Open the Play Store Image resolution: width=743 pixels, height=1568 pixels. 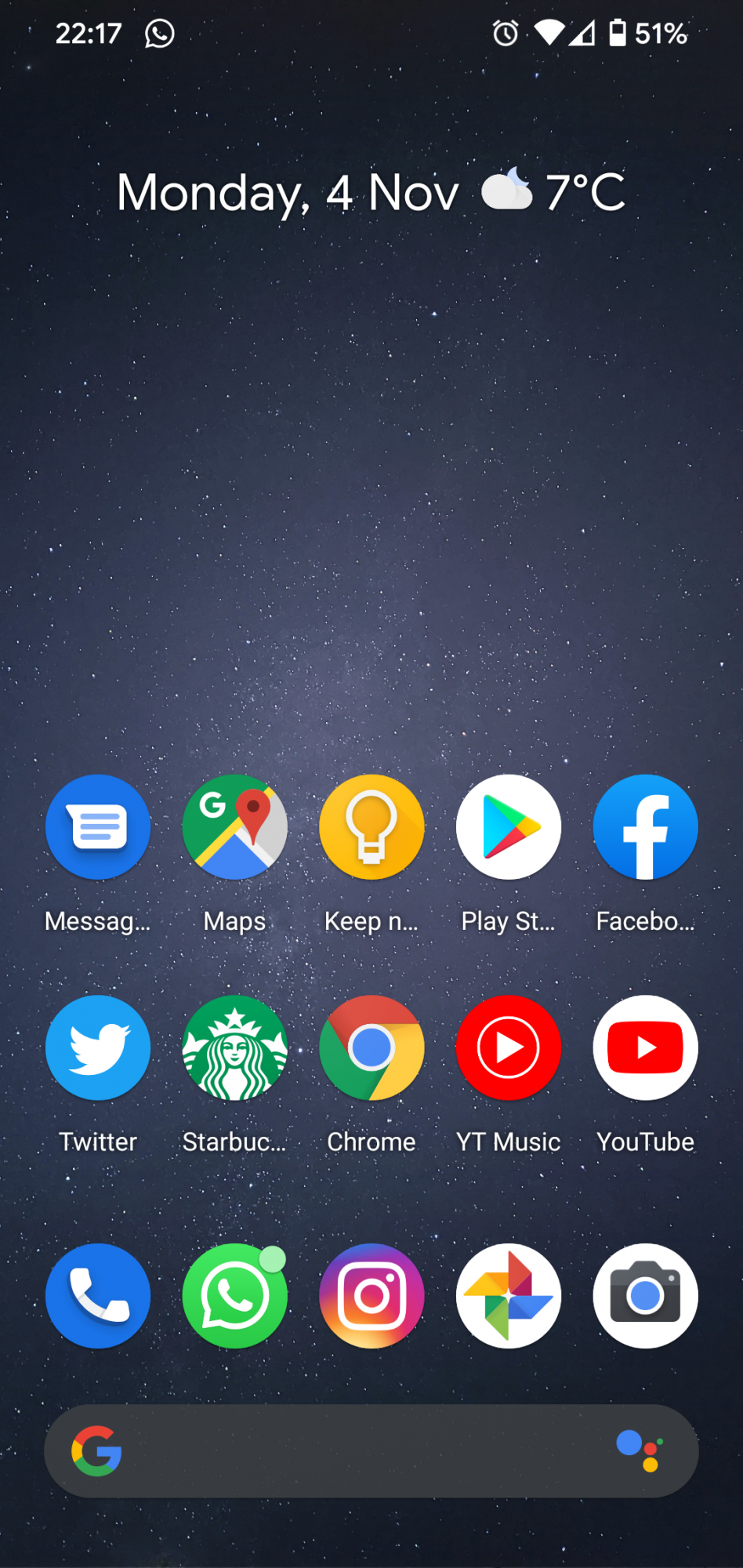tap(509, 827)
